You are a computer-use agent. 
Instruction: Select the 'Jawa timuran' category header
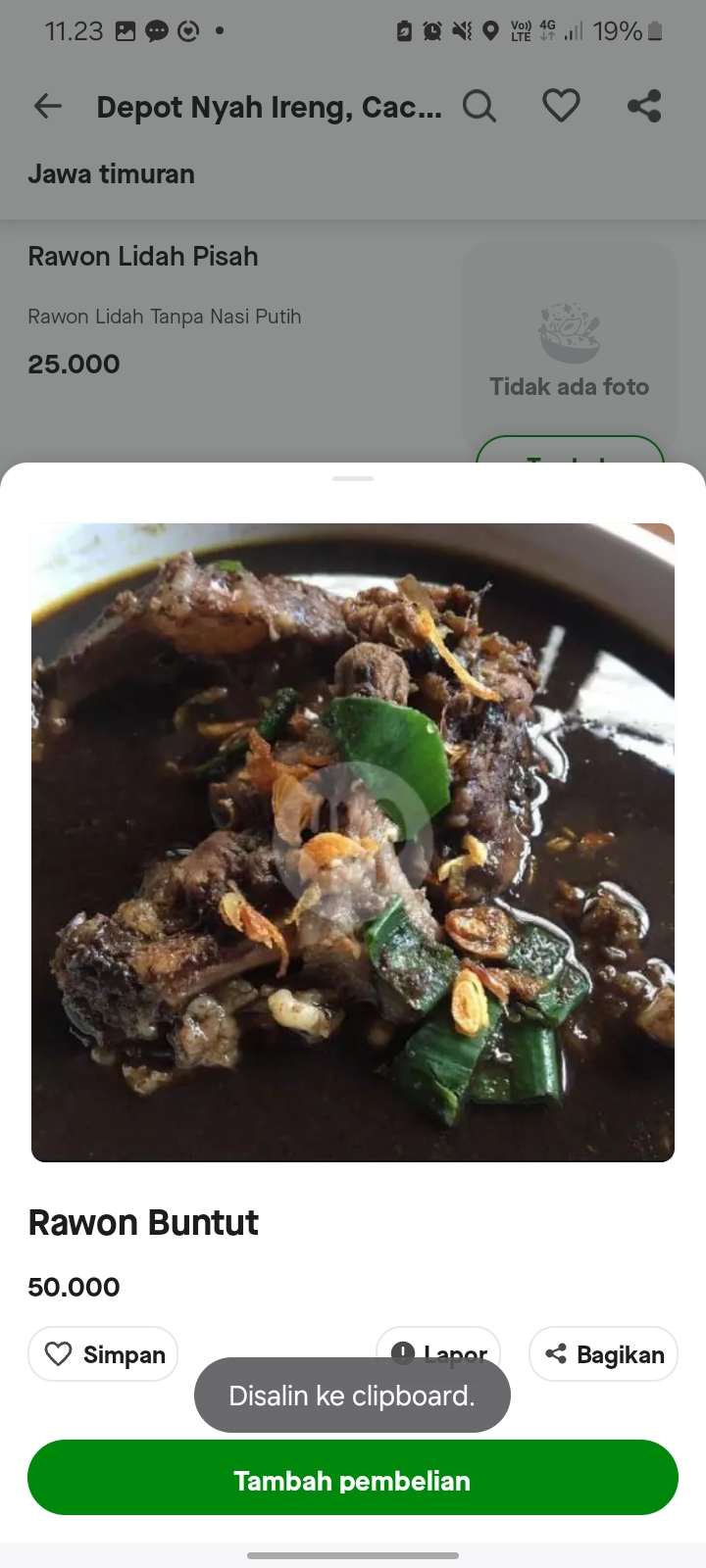click(111, 173)
